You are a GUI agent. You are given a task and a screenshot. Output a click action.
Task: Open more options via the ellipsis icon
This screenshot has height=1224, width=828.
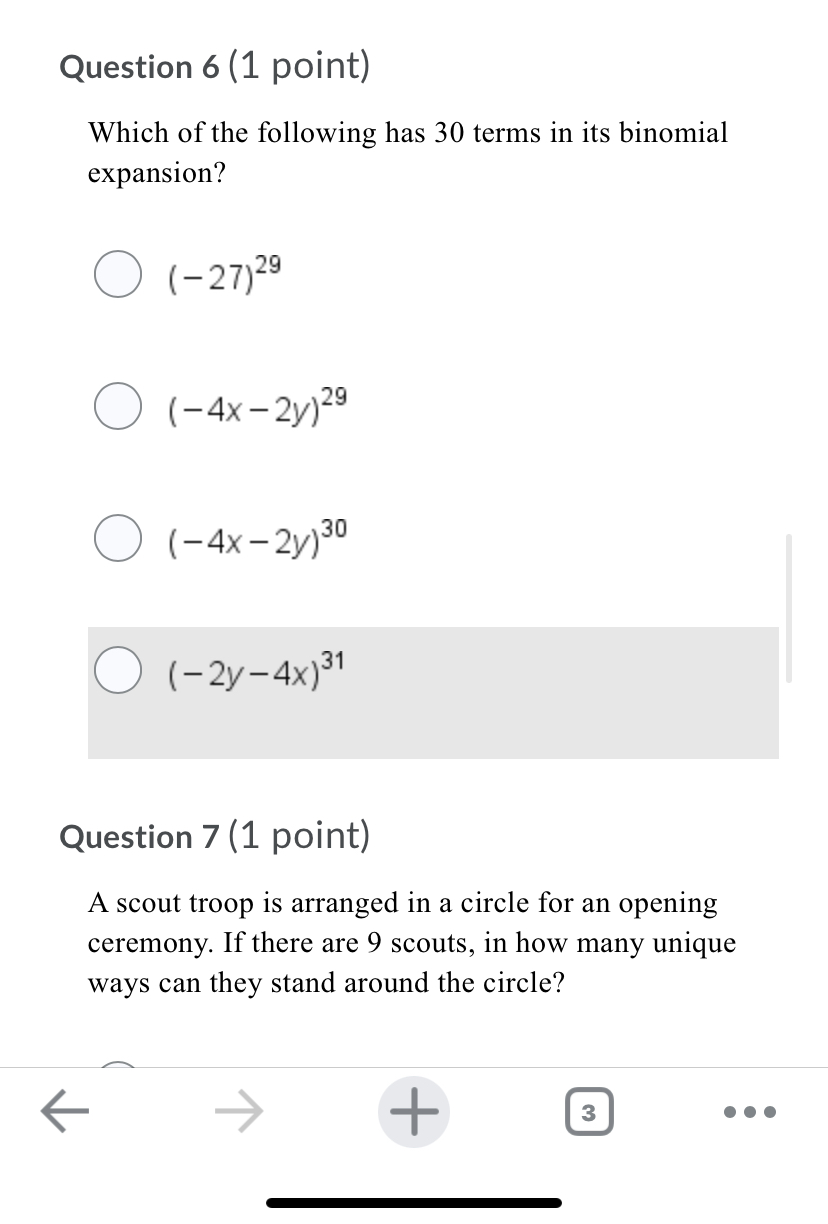[750, 1110]
